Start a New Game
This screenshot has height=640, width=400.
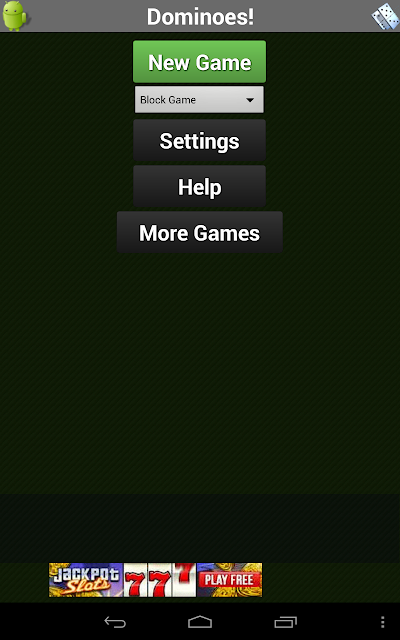tap(199, 62)
